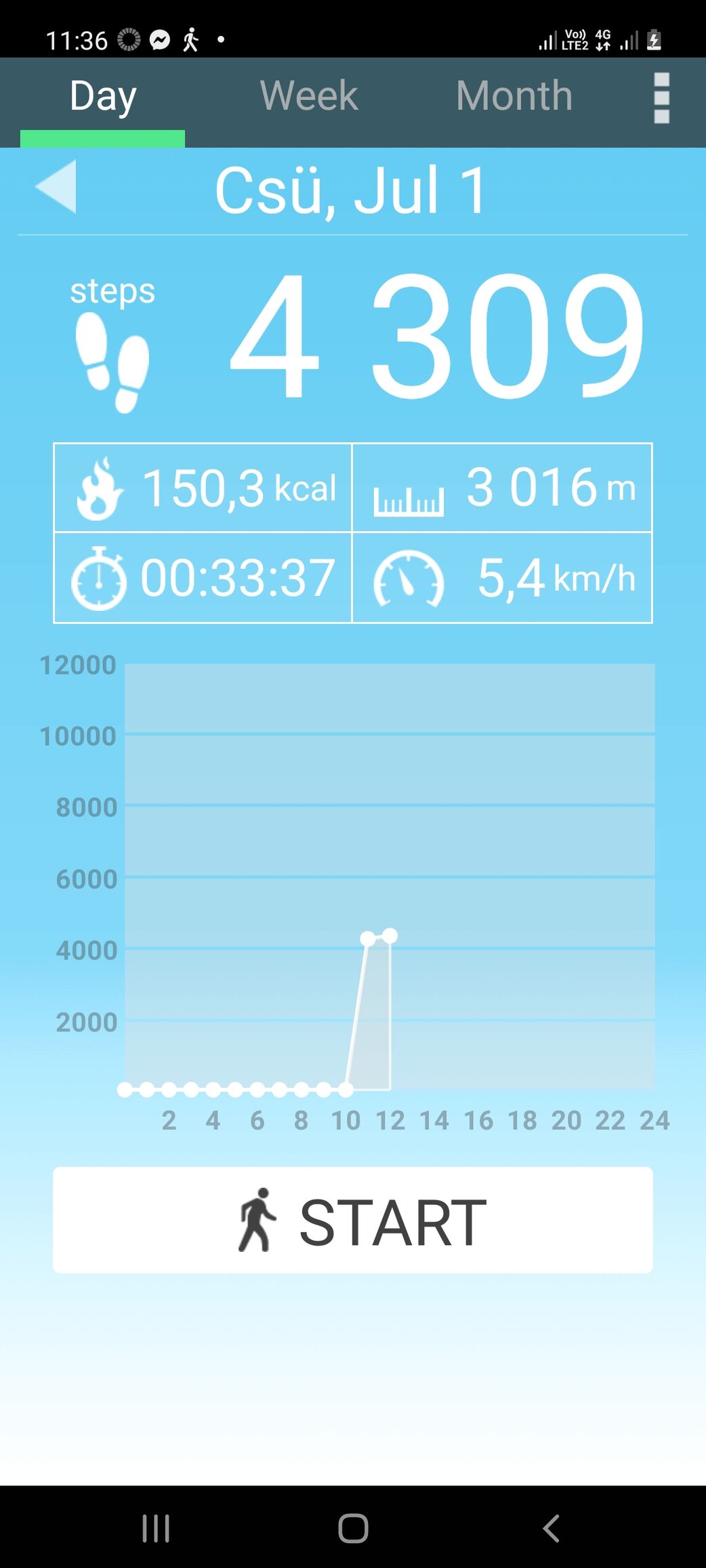Tap the START walking button
This screenshot has height=1568, width=706.
(353, 1220)
